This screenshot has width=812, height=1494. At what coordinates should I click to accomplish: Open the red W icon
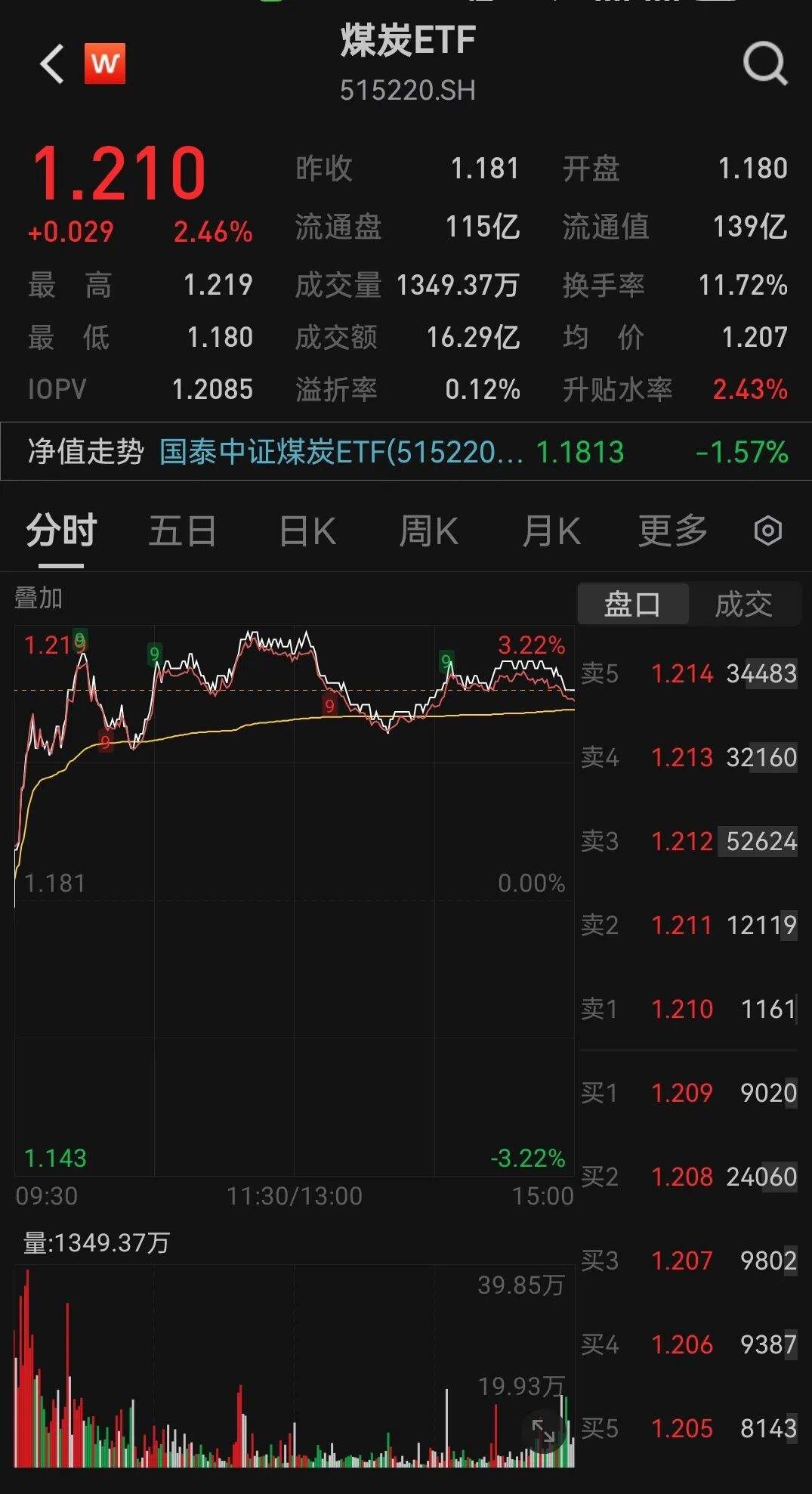(x=105, y=63)
